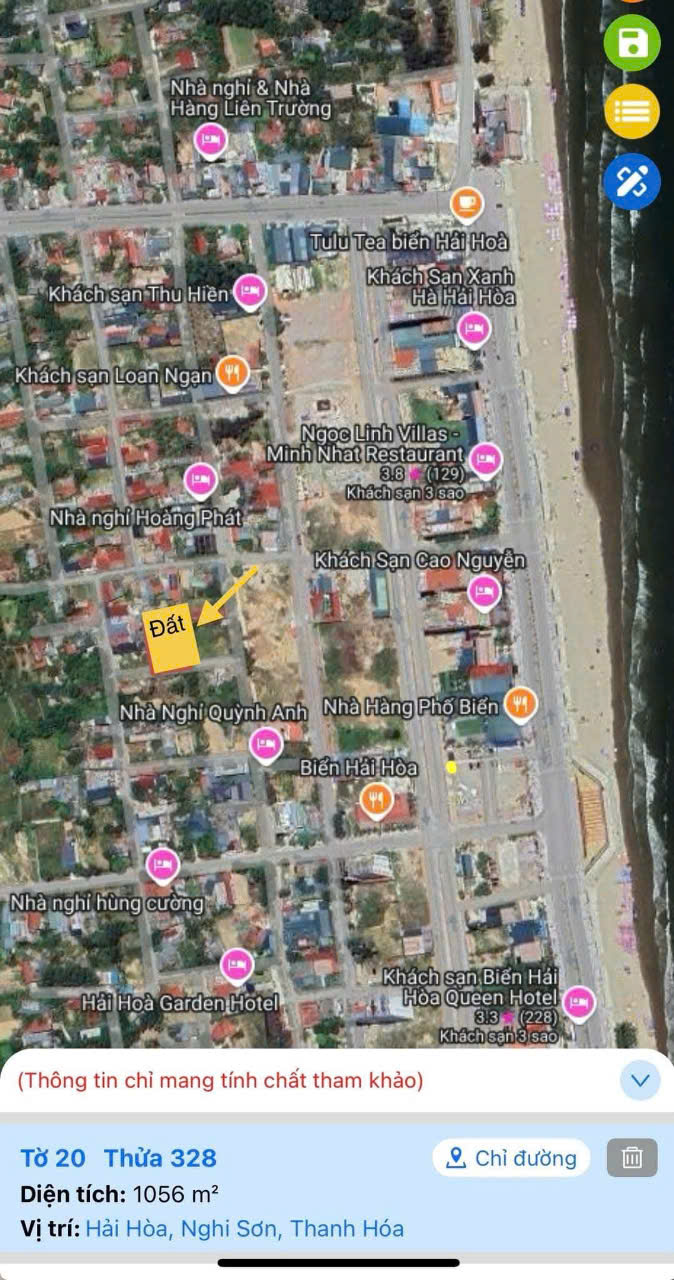Select the Nhà nghỉ Liên Trường pin
This screenshot has height=1280, width=674.
pos(209,139)
